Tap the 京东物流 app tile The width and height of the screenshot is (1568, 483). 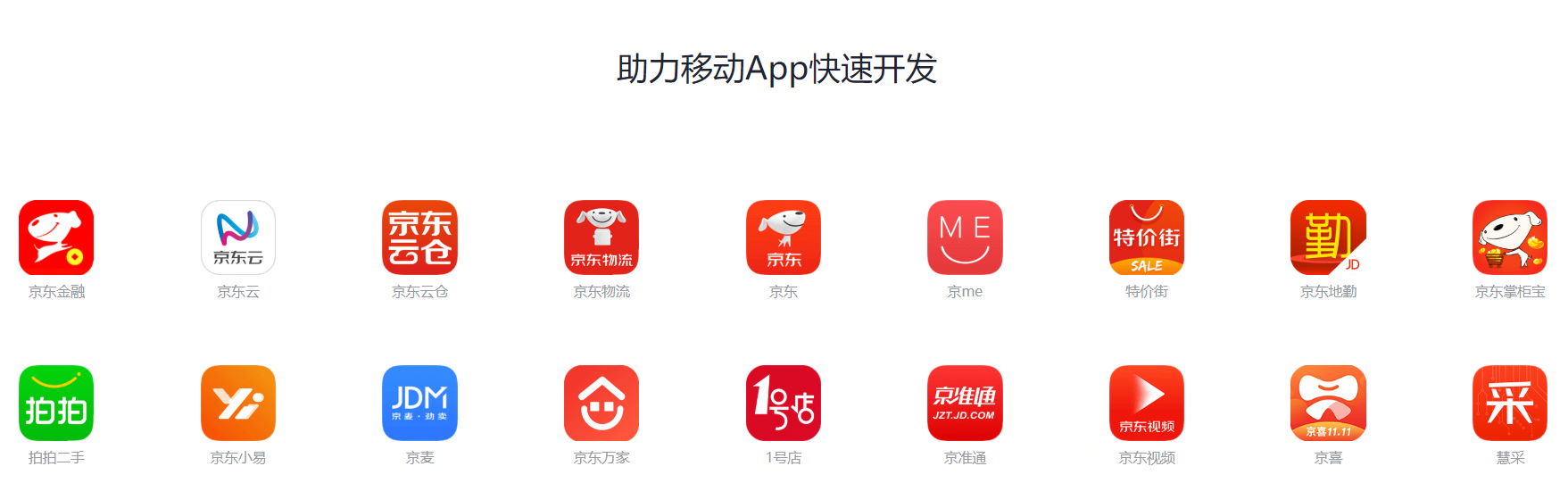(601, 237)
